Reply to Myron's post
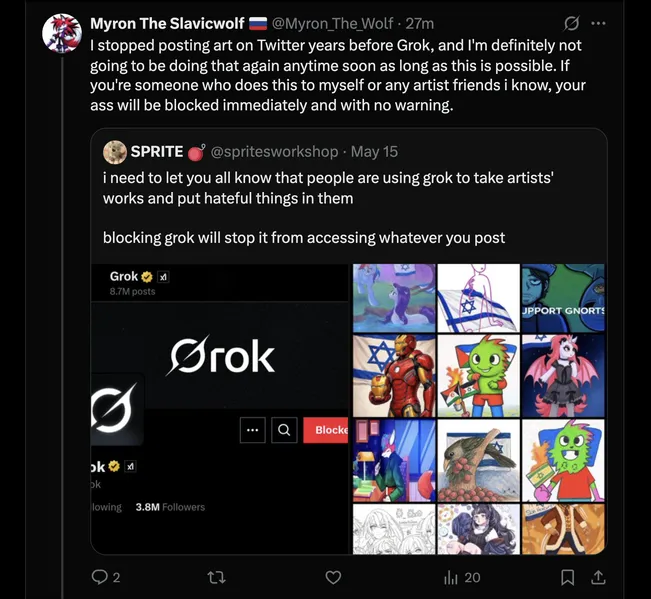The image size is (651, 599). (100, 577)
